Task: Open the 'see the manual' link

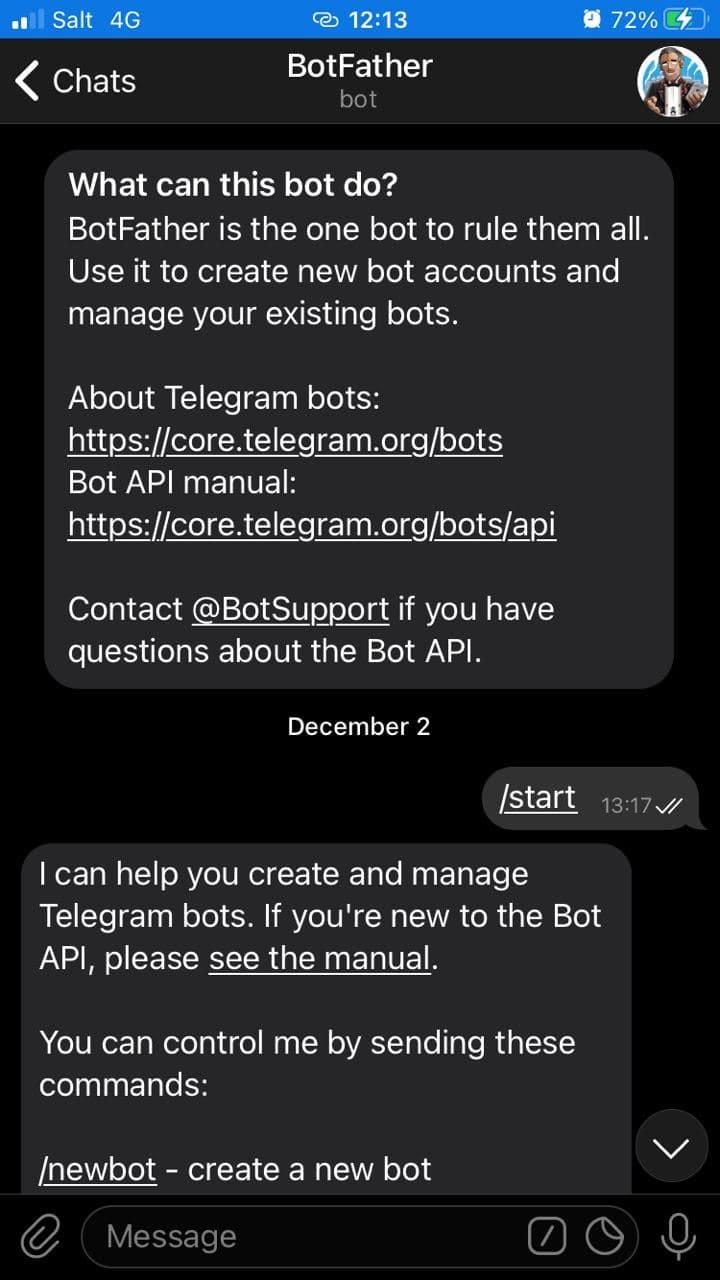Action: (320, 958)
